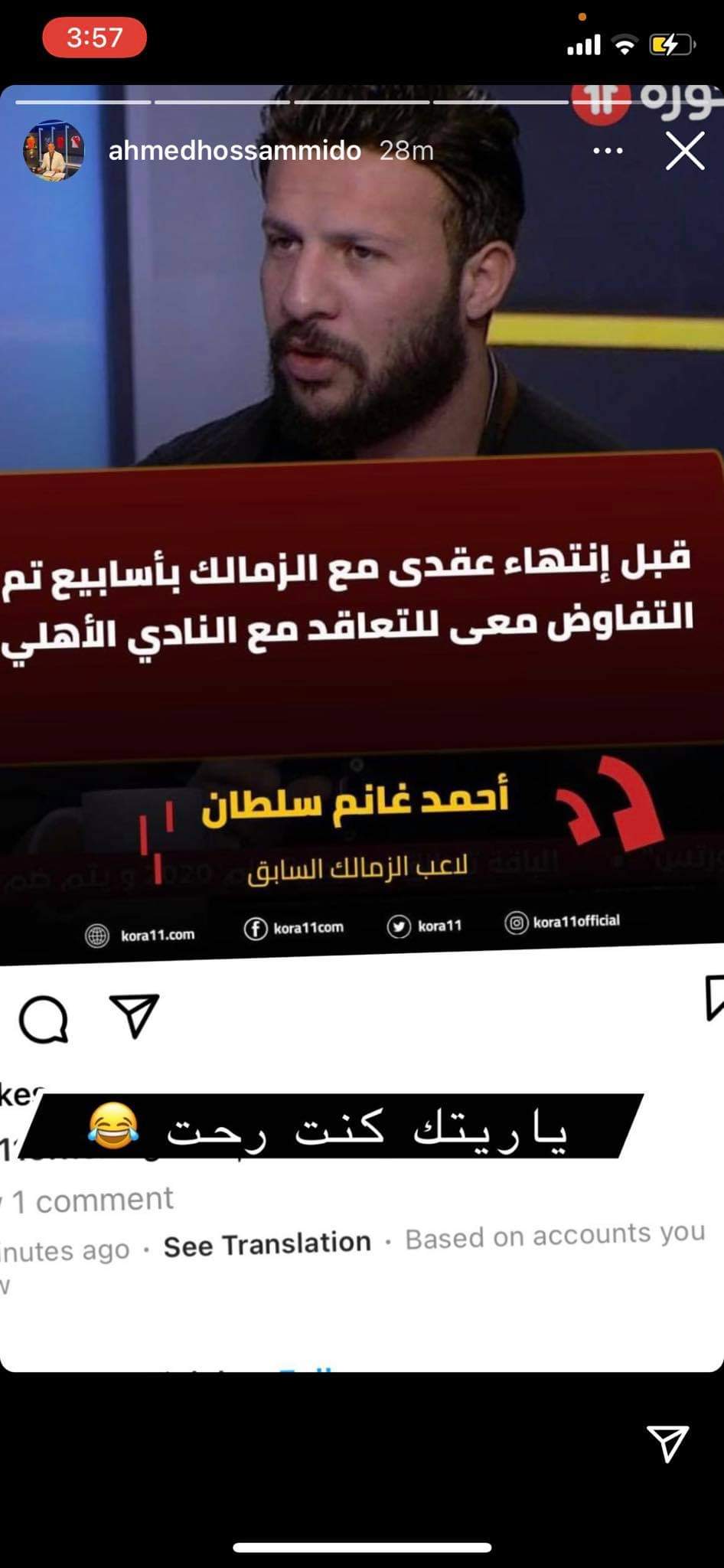Open the story's more options menu
This screenshot has width=724, height=1568.
point(608,151)
